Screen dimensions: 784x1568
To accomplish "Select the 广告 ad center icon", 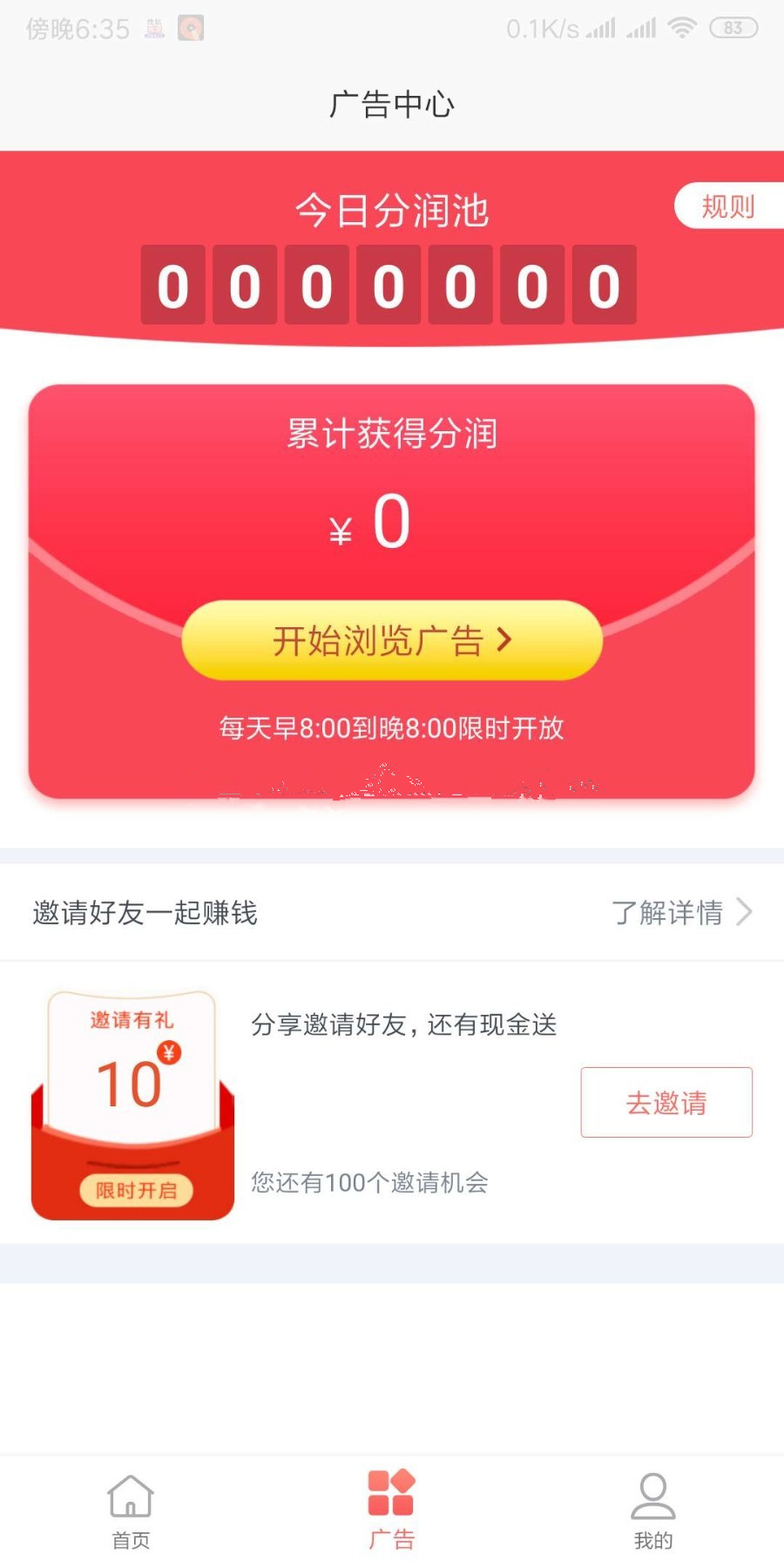I will pos(391,1491).
